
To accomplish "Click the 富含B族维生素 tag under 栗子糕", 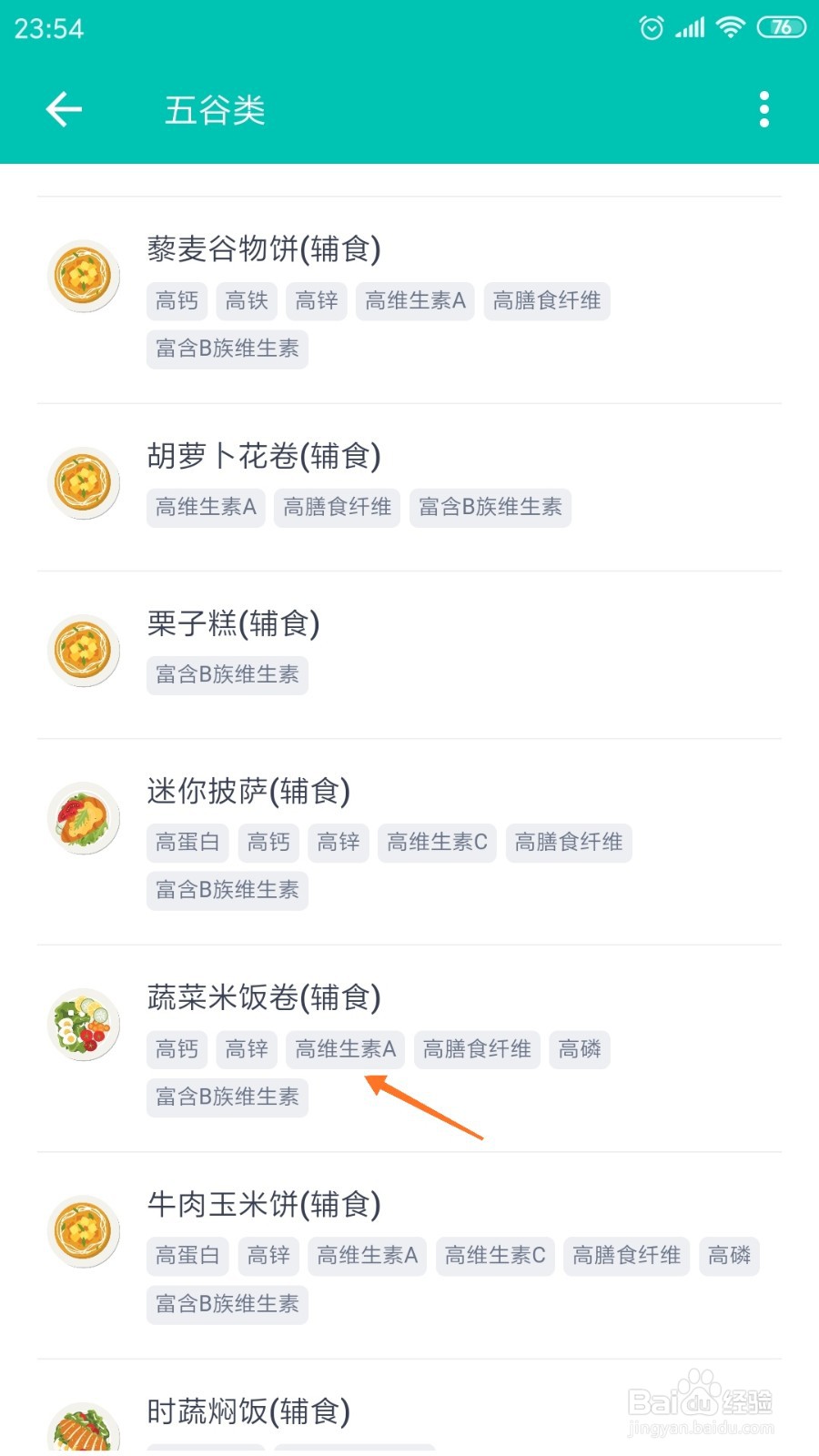I will (x=227, y=674).
